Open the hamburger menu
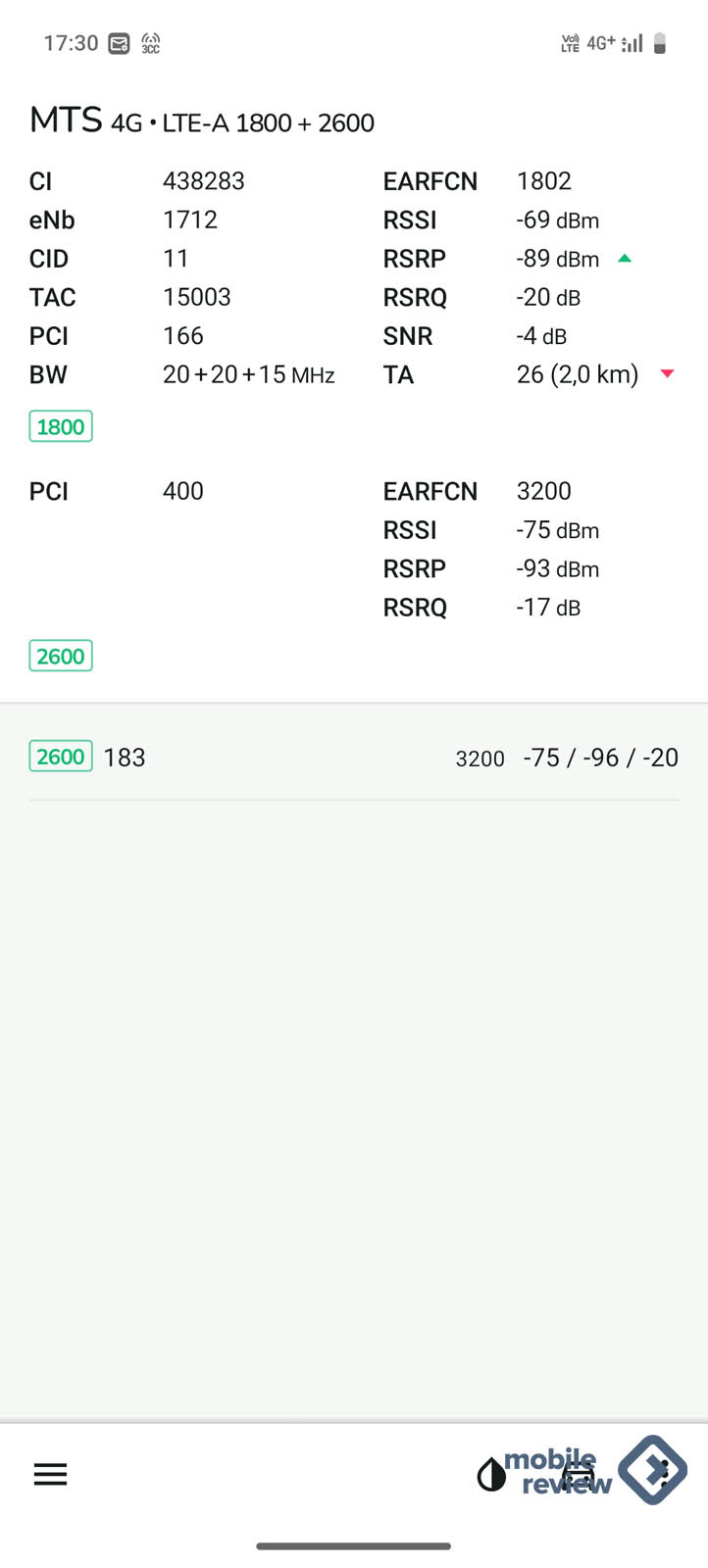Viewport: 708px width, 1568px height. point(50,1474)
